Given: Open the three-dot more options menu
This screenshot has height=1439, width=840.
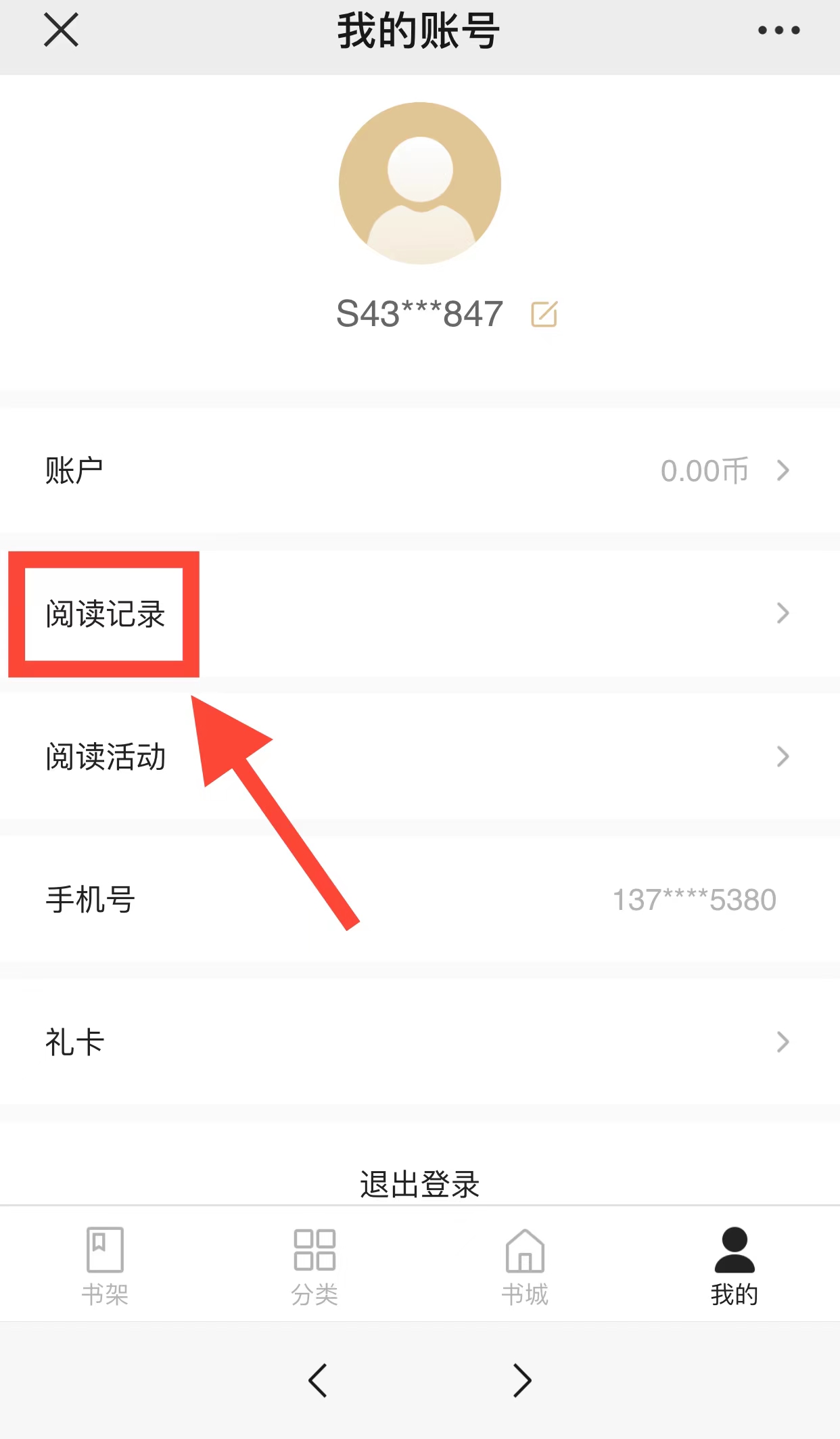Looking at the screenshot, I should [x=778, y=30].
